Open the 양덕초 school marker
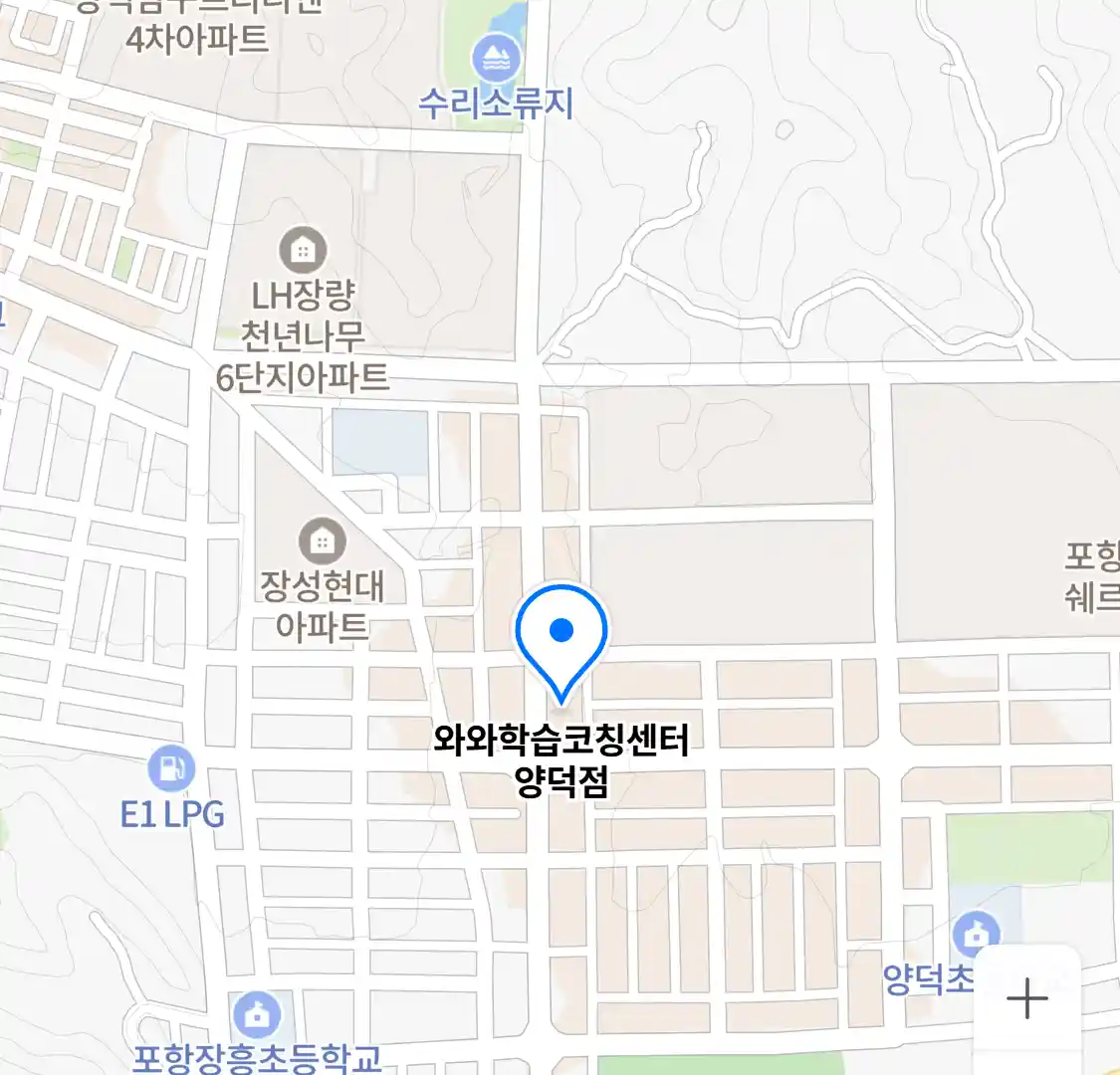1120x1075 pixels. coord(976,936)
